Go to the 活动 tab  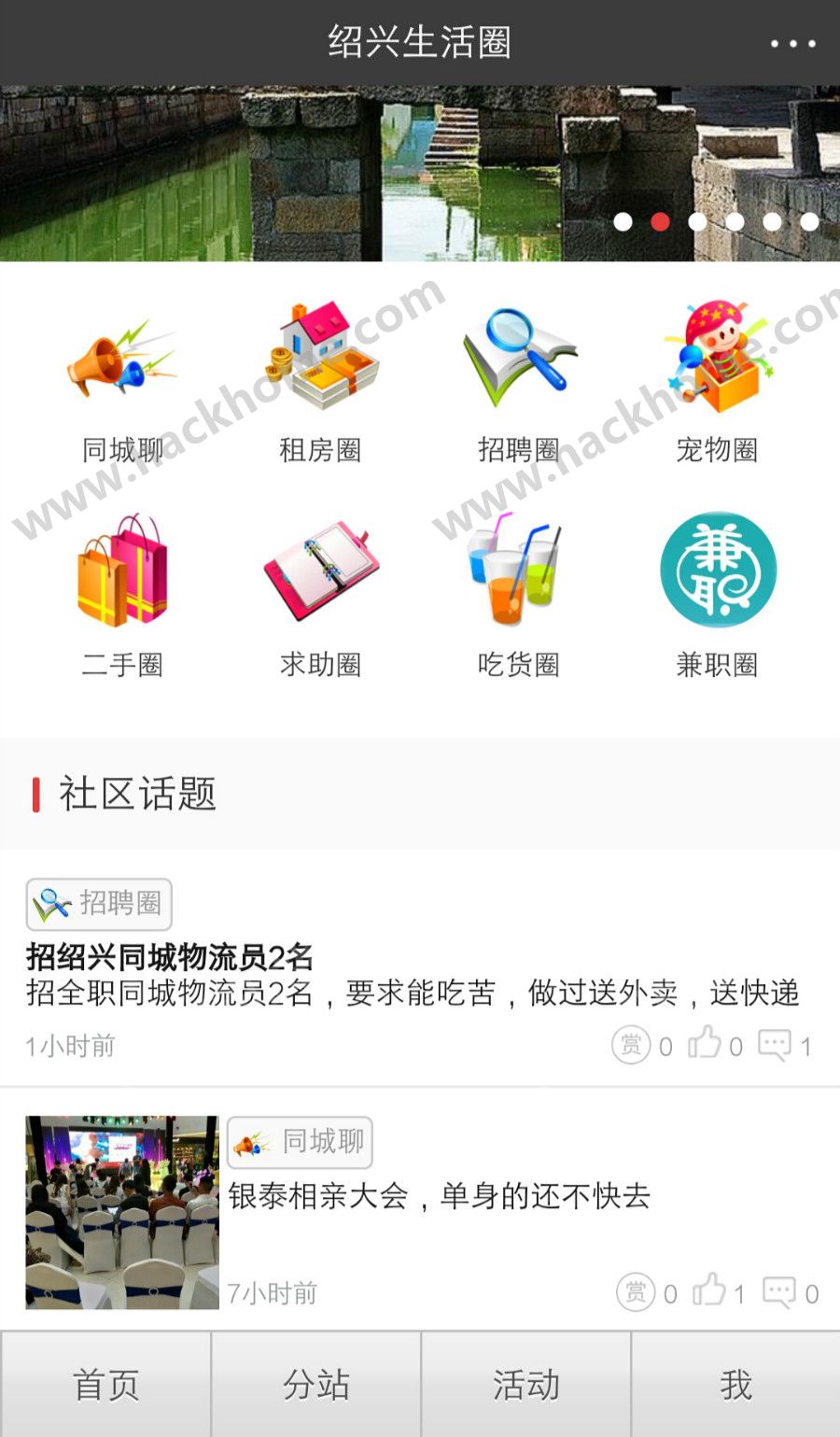(525, 1384)
